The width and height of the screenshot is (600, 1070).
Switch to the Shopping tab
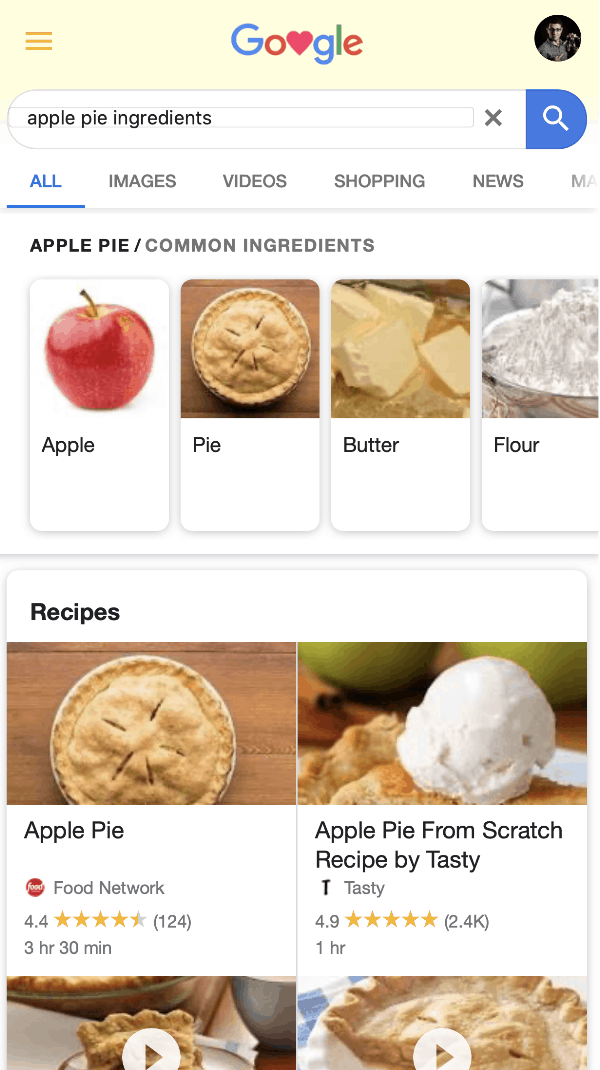click(380, 181)
